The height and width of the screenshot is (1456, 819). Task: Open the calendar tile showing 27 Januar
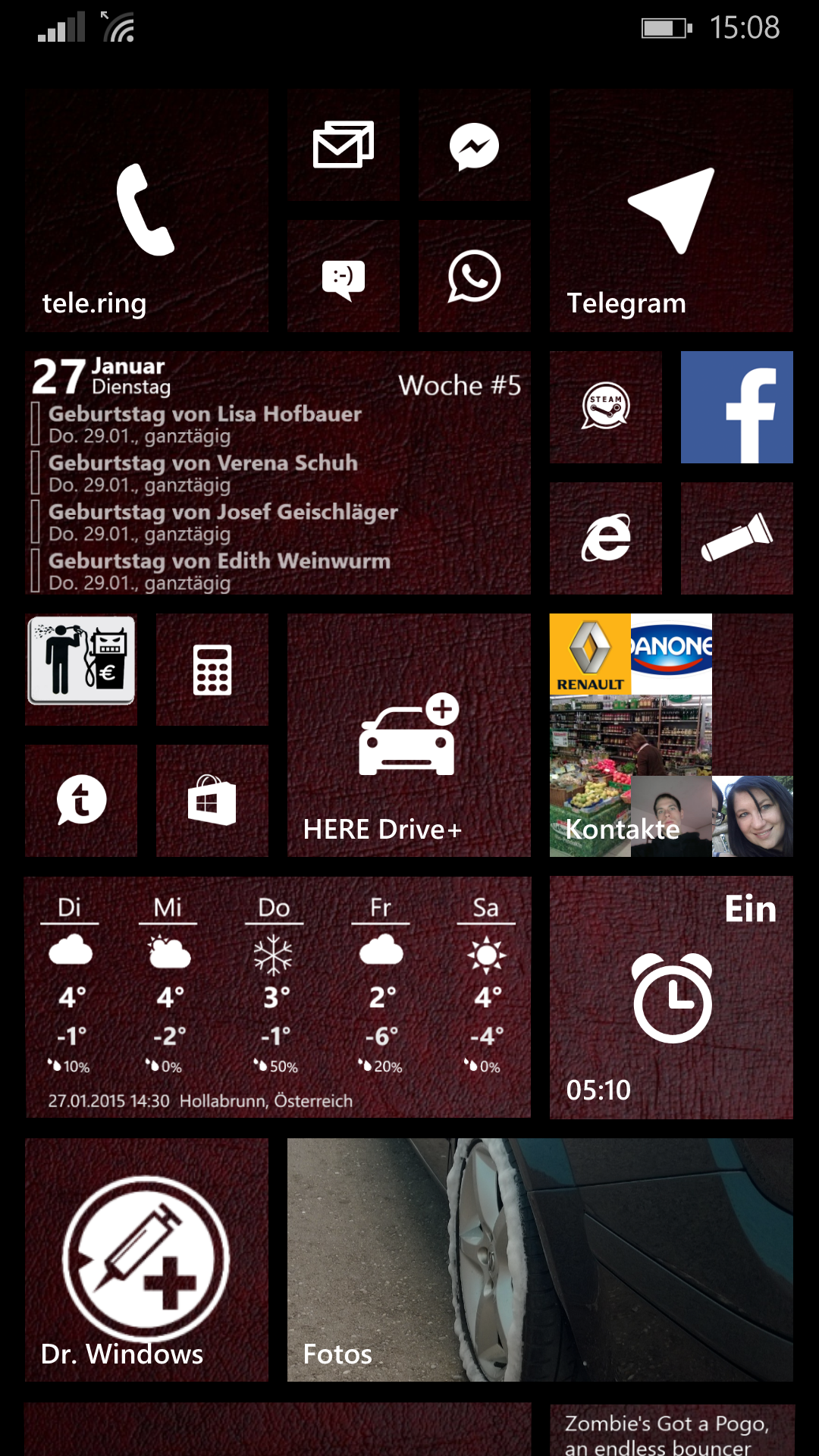pos(278,472)
